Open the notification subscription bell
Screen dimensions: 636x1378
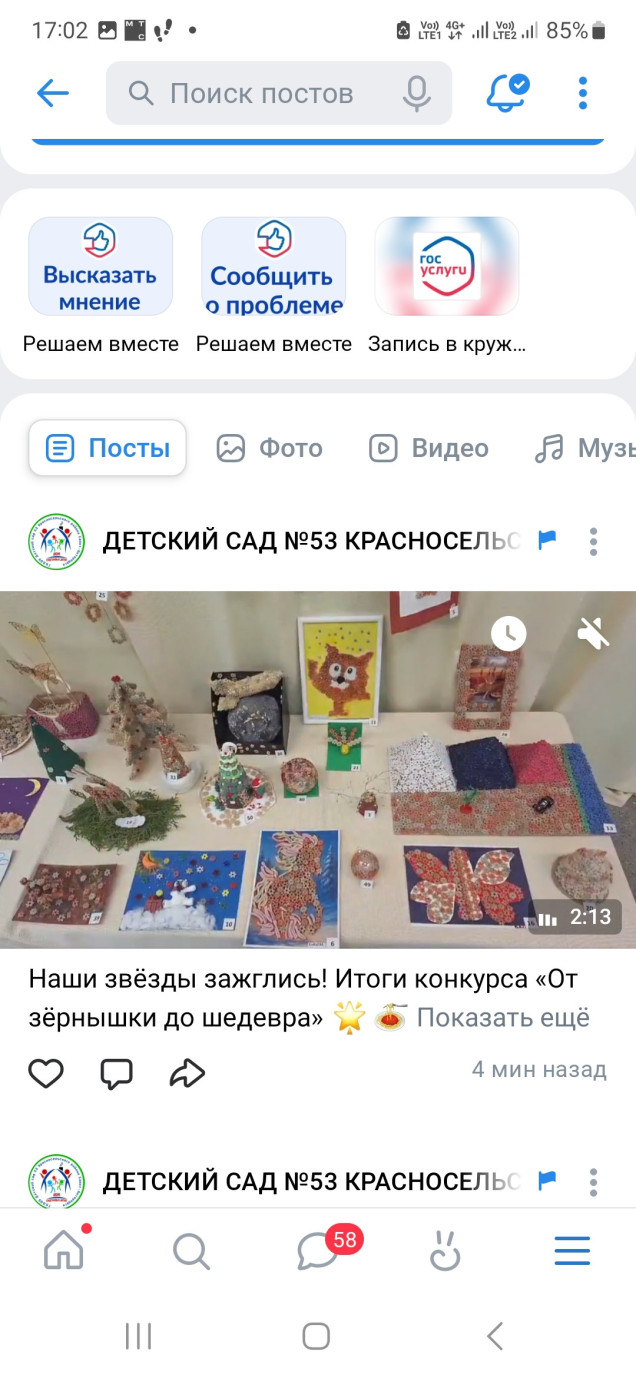(x=507, y=93)
